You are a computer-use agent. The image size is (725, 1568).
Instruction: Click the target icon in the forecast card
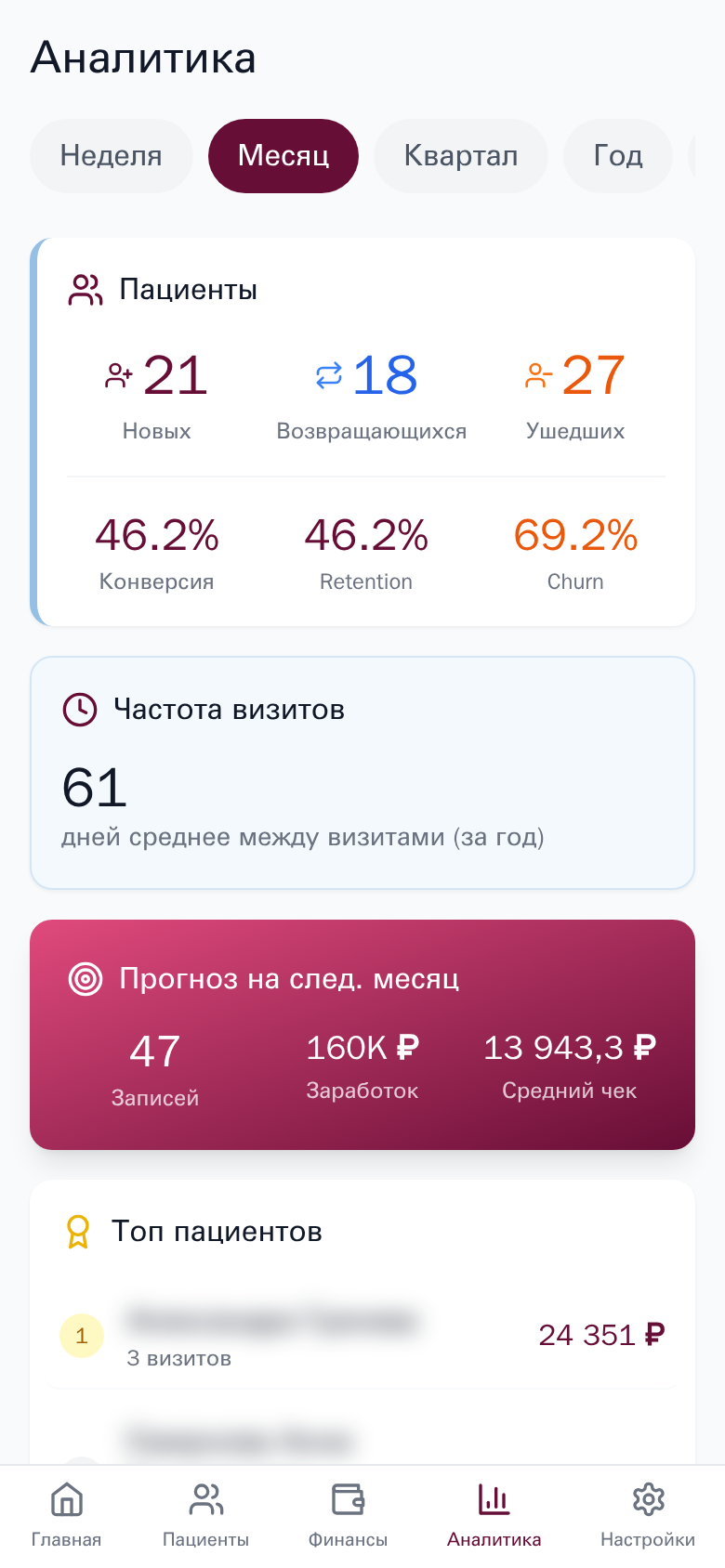(85, 978)
